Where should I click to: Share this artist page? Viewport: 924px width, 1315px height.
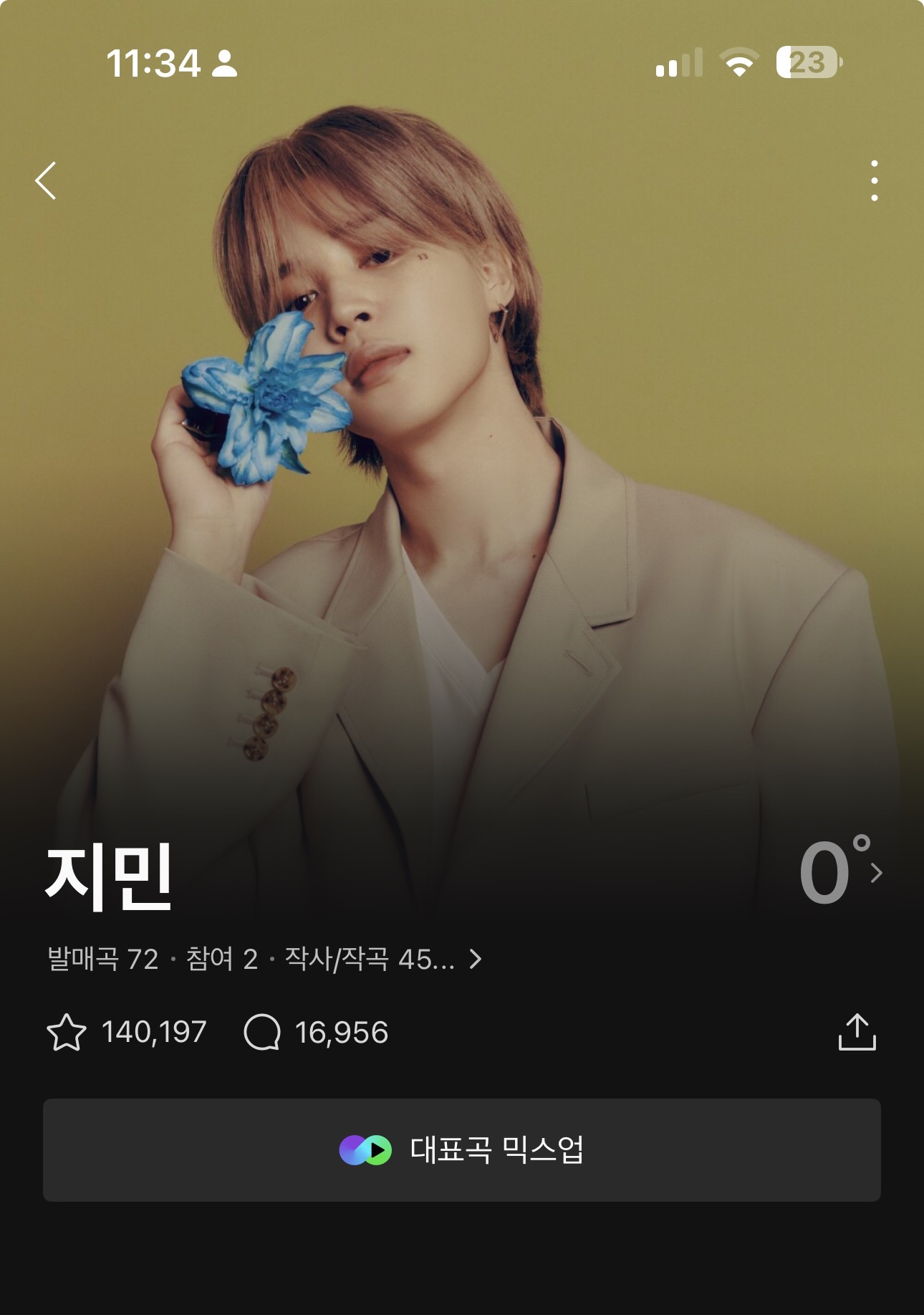(x=857, y=1033)
